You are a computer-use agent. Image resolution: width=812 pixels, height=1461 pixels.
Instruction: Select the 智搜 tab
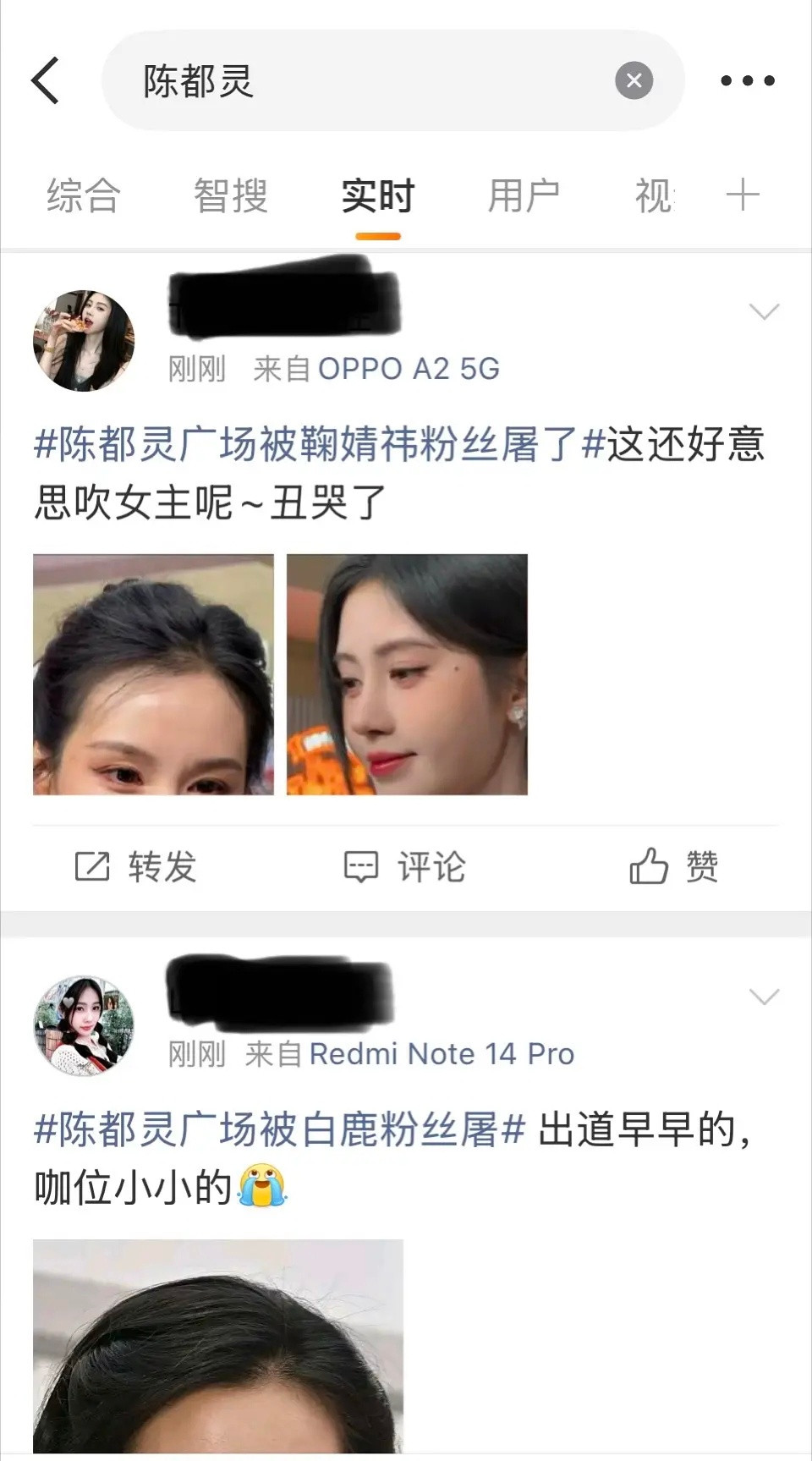tap(230, 196)
